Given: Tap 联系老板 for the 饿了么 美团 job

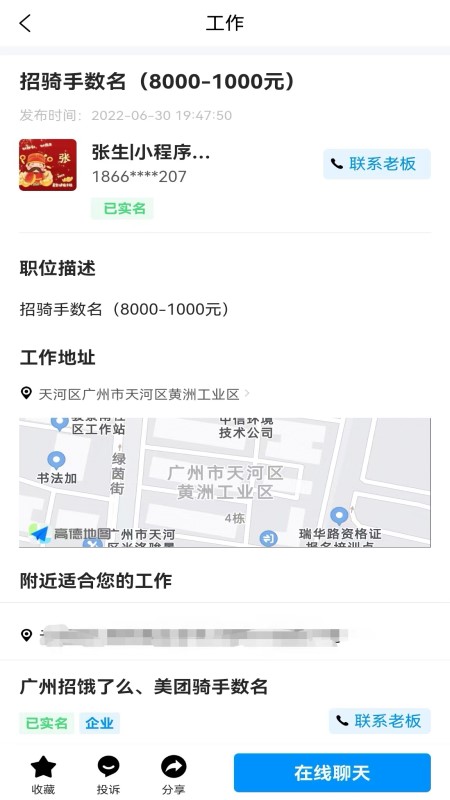Looking at the screenshot, I should [380, 721].
